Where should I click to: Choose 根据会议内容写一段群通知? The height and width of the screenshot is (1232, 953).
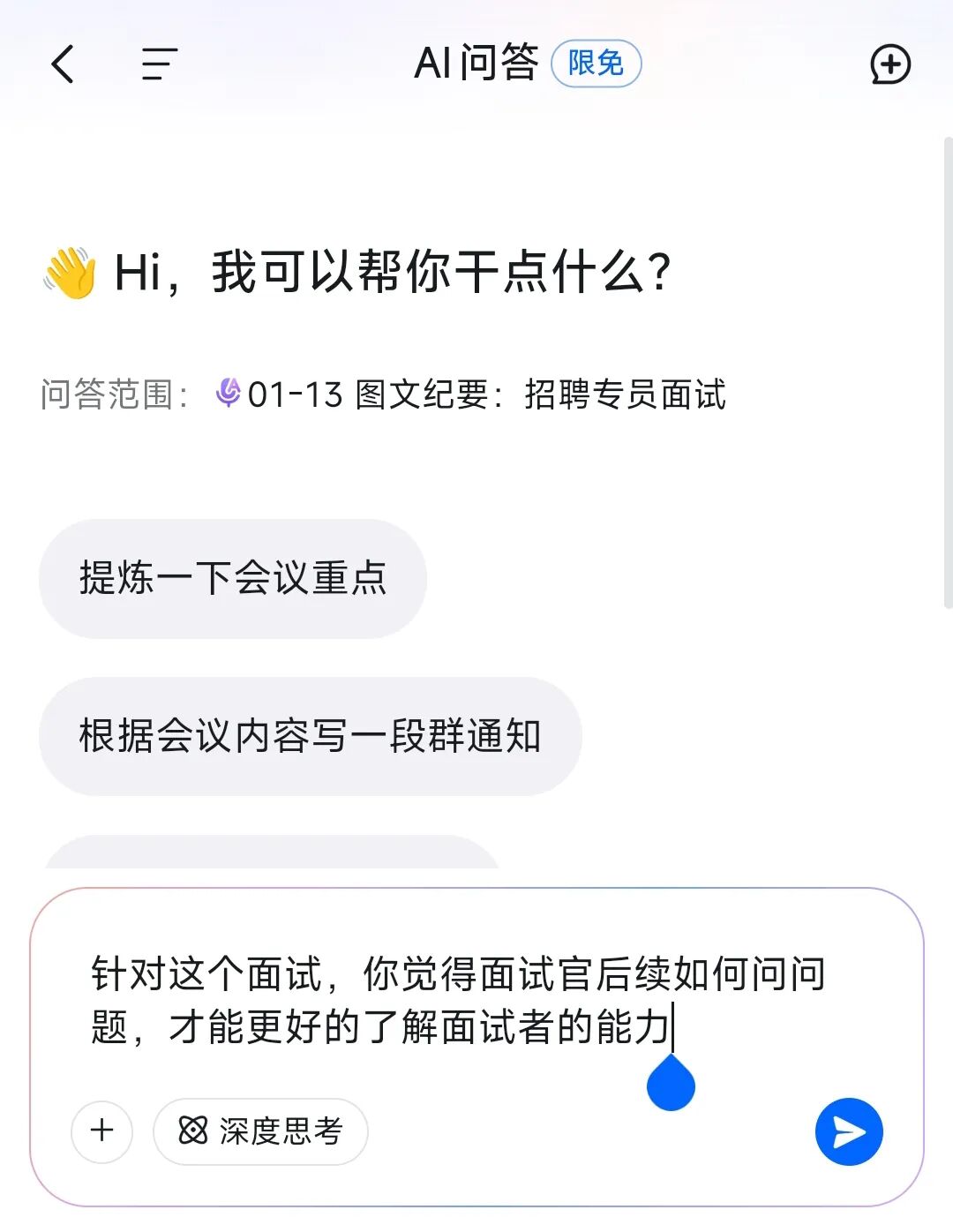tap(309, 735)
